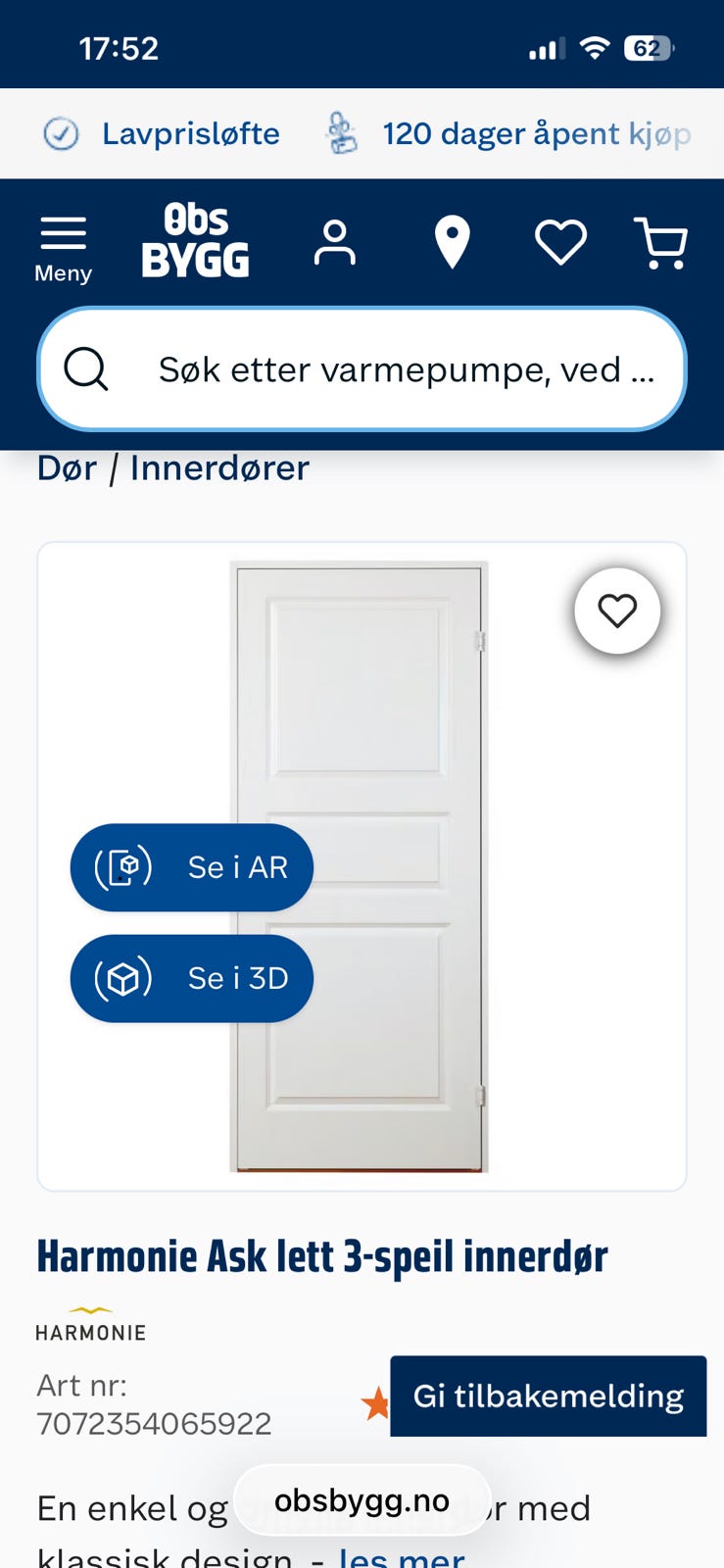The height and width of the screenshot is (1568, 724).
Task: Click the obsbygg.no pill at bottom
Action: (362, 1499)
